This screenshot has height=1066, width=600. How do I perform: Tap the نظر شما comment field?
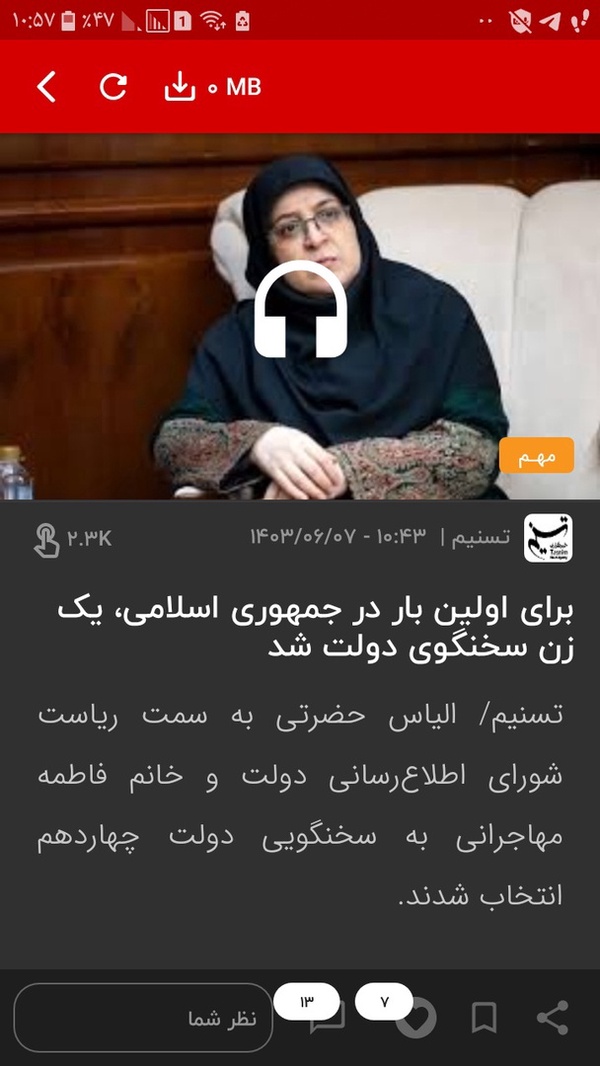(x=143, y=1018)
